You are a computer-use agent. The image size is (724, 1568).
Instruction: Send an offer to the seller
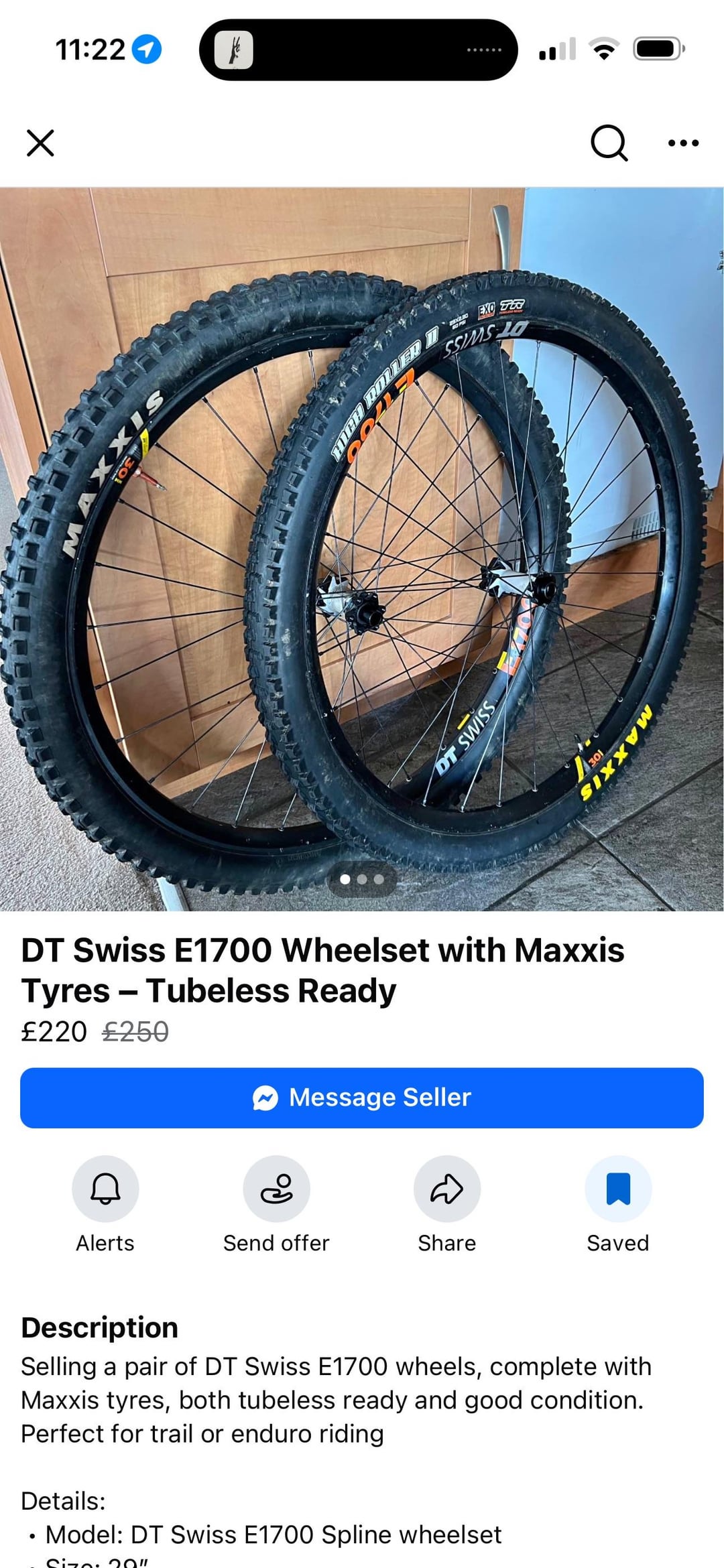click(276, 1189)
